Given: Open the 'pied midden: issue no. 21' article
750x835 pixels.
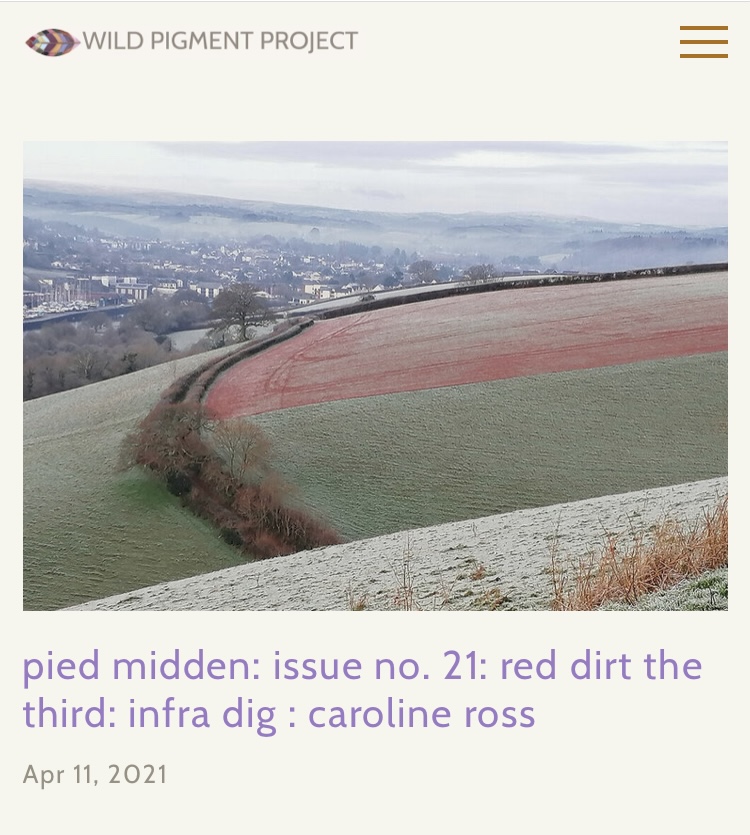Looking at the screenshot, I should click(x=362, y=690).
